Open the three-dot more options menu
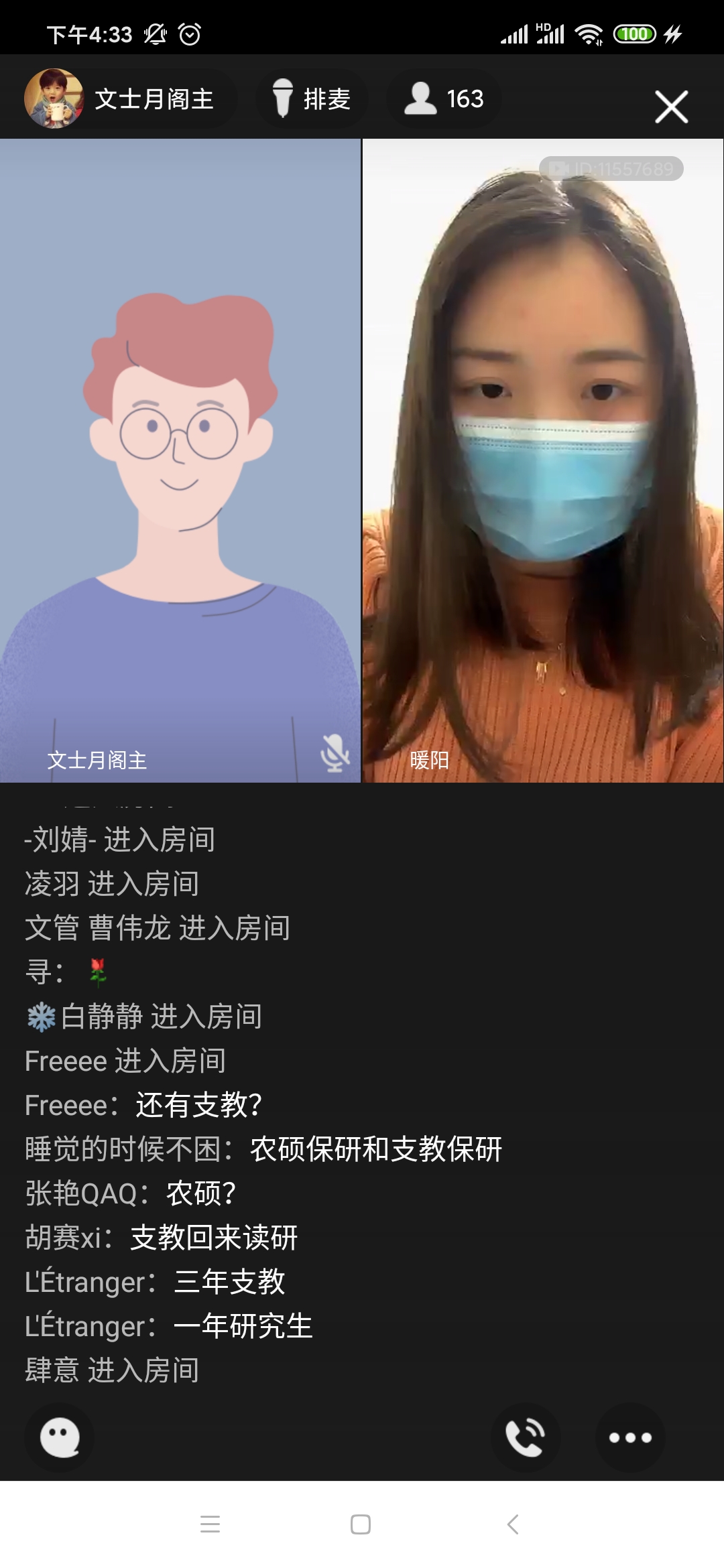This screenshot has width=724, height=1568. coord(629,1437)
